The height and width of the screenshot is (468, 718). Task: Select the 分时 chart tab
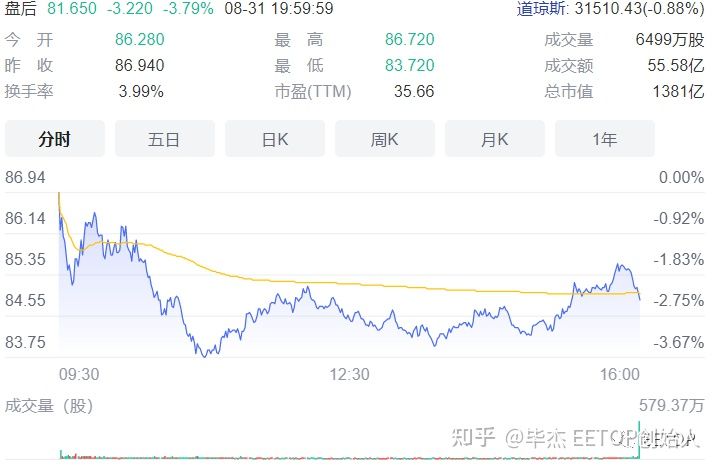tap(54, 139)
